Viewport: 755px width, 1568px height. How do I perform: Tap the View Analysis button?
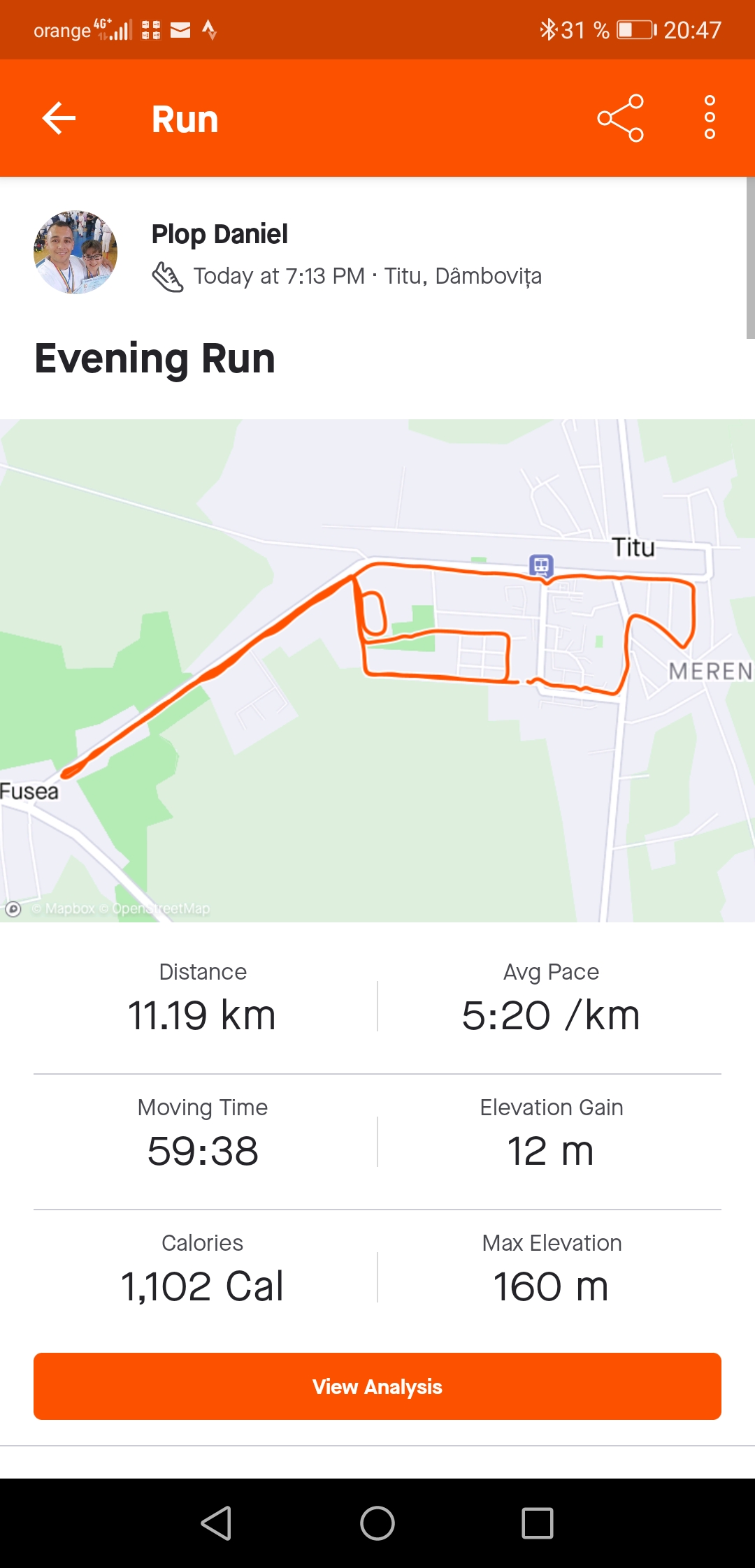pyautogui.click(x=377, y=1386)
